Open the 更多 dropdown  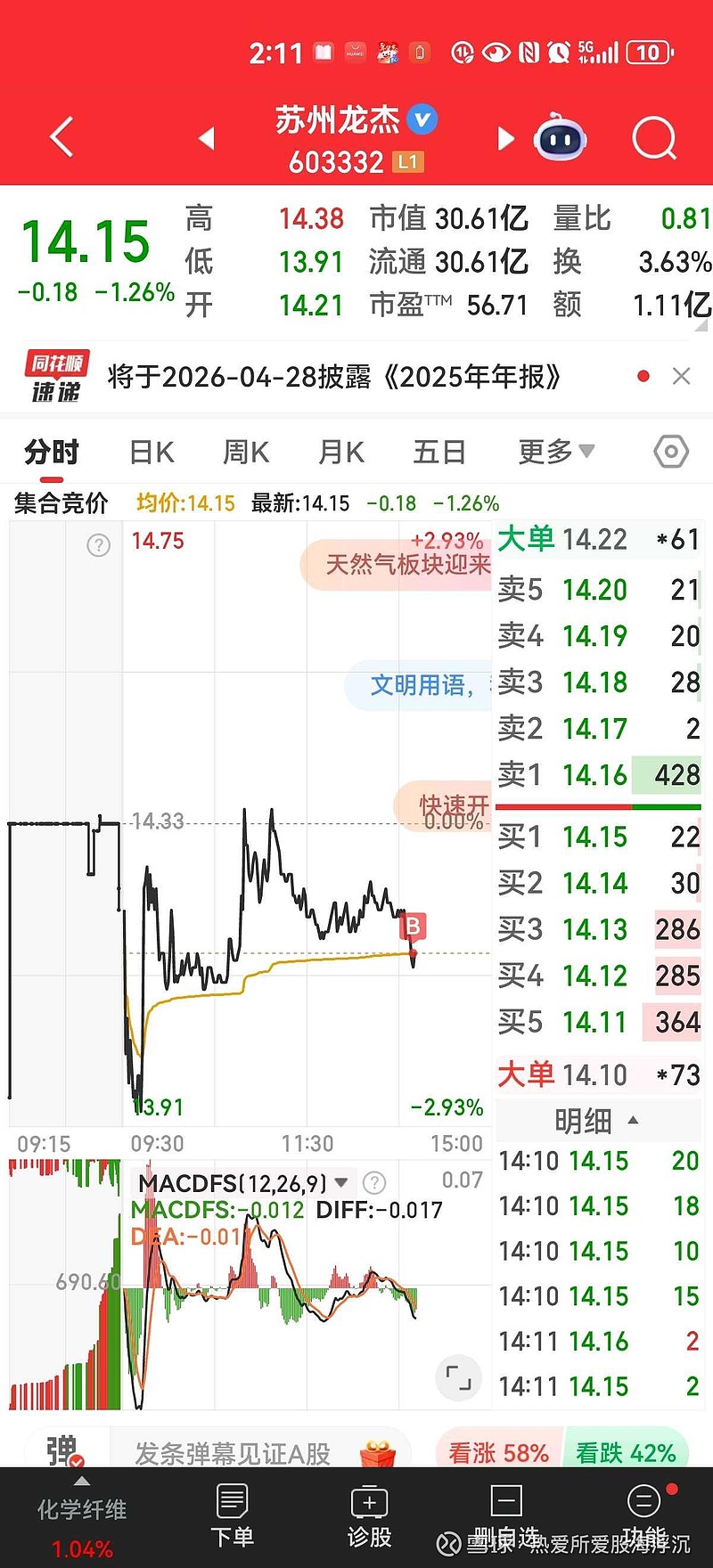tap(553, 452)
